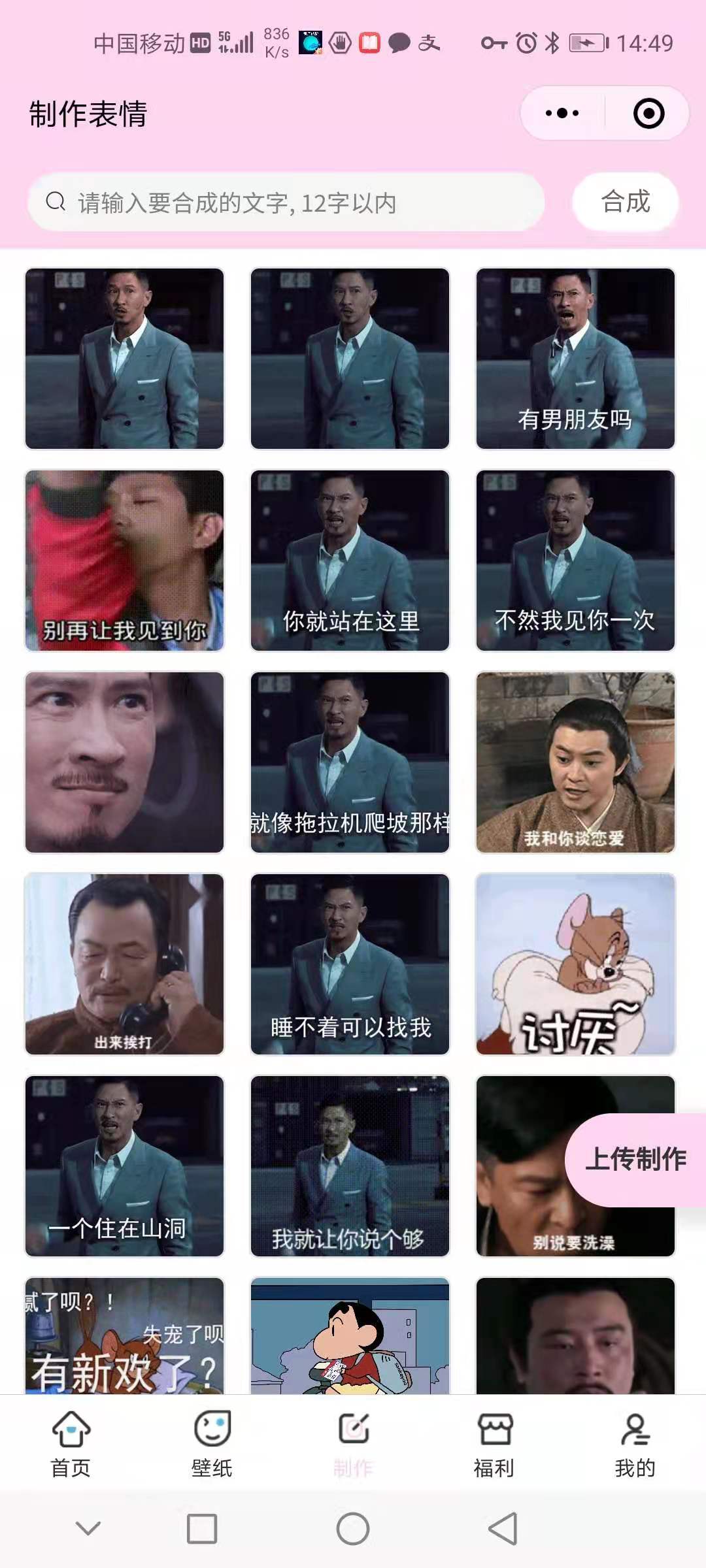This screenshot has height=1568, width=706.
Task: Choose the 你就站在这里 meme
Action: coord(350,561)
